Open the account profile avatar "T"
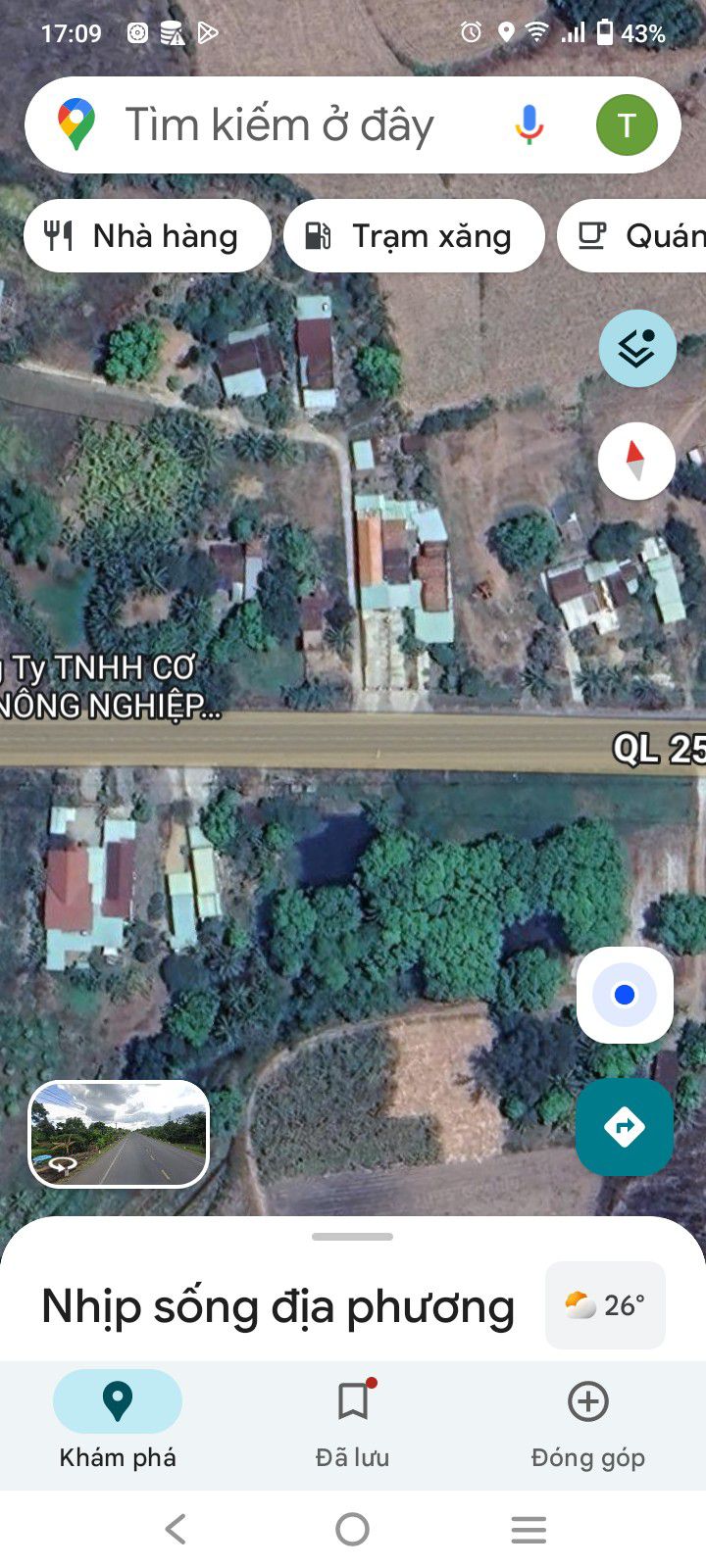 coord(627,125)
